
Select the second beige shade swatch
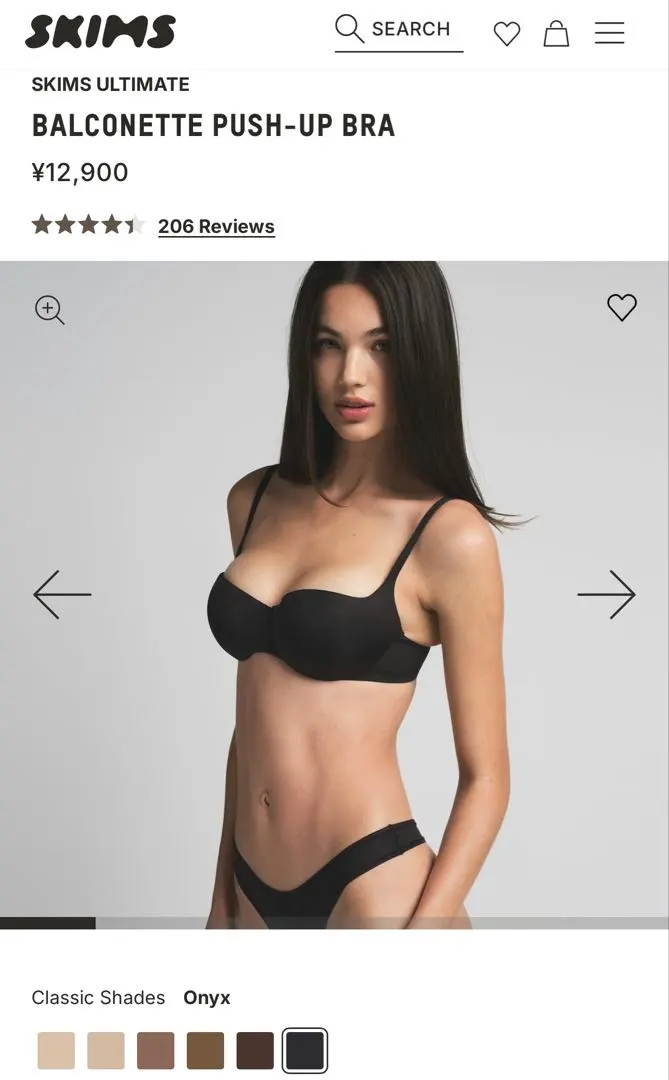106,1050
